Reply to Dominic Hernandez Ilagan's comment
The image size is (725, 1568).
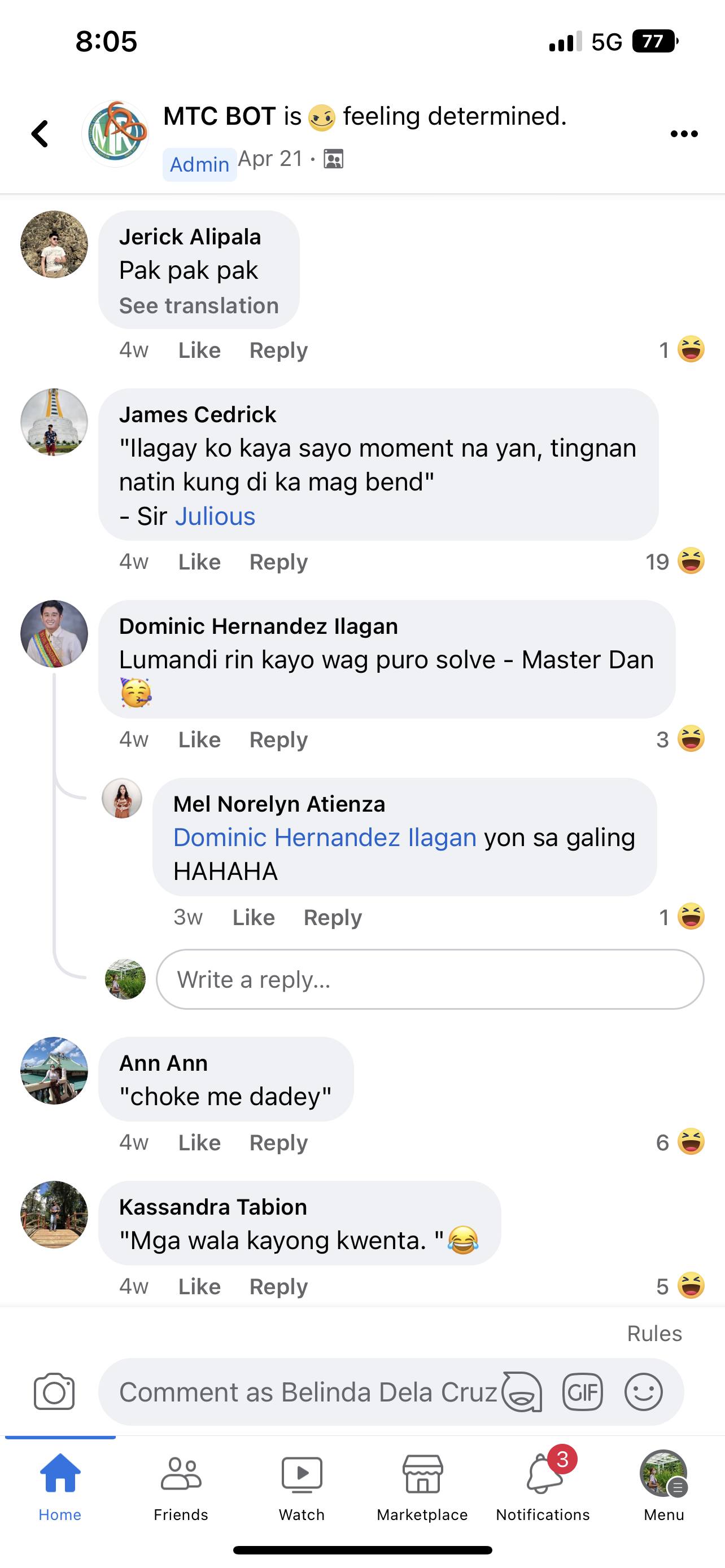(278, 739)
